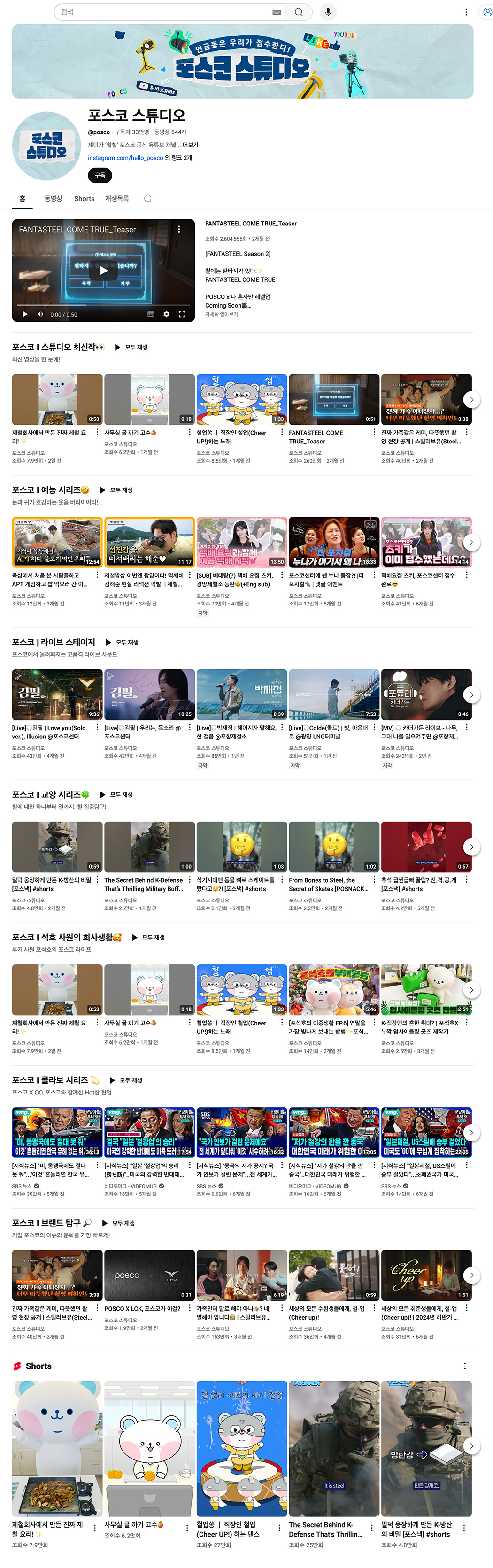Open video 사무실 귤 까기 고수 in 최신작
Viewport: 493px width, 1568px height.
[149, 399]
